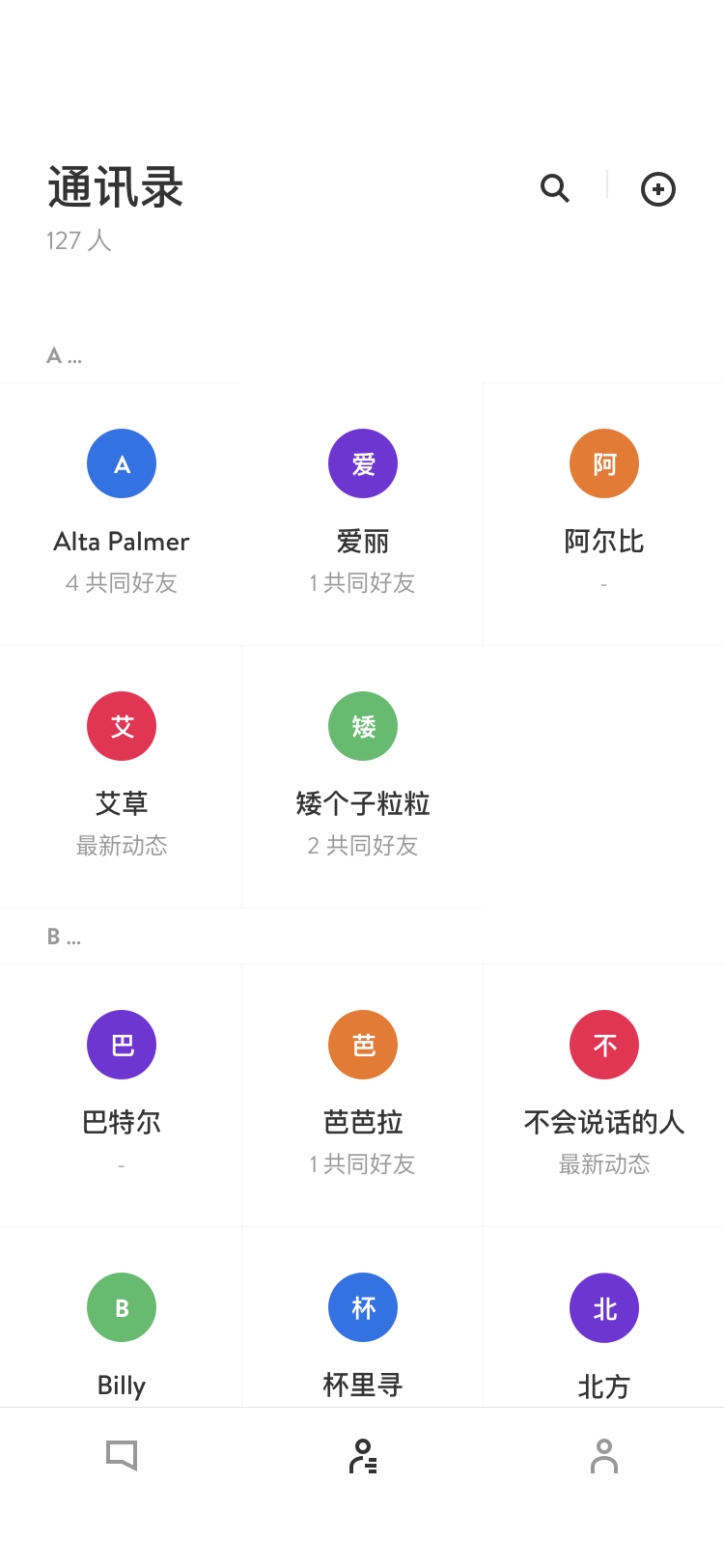Open contact 巴特尔
This screenshot has width=724, height=1568.
coord(121,1095)
